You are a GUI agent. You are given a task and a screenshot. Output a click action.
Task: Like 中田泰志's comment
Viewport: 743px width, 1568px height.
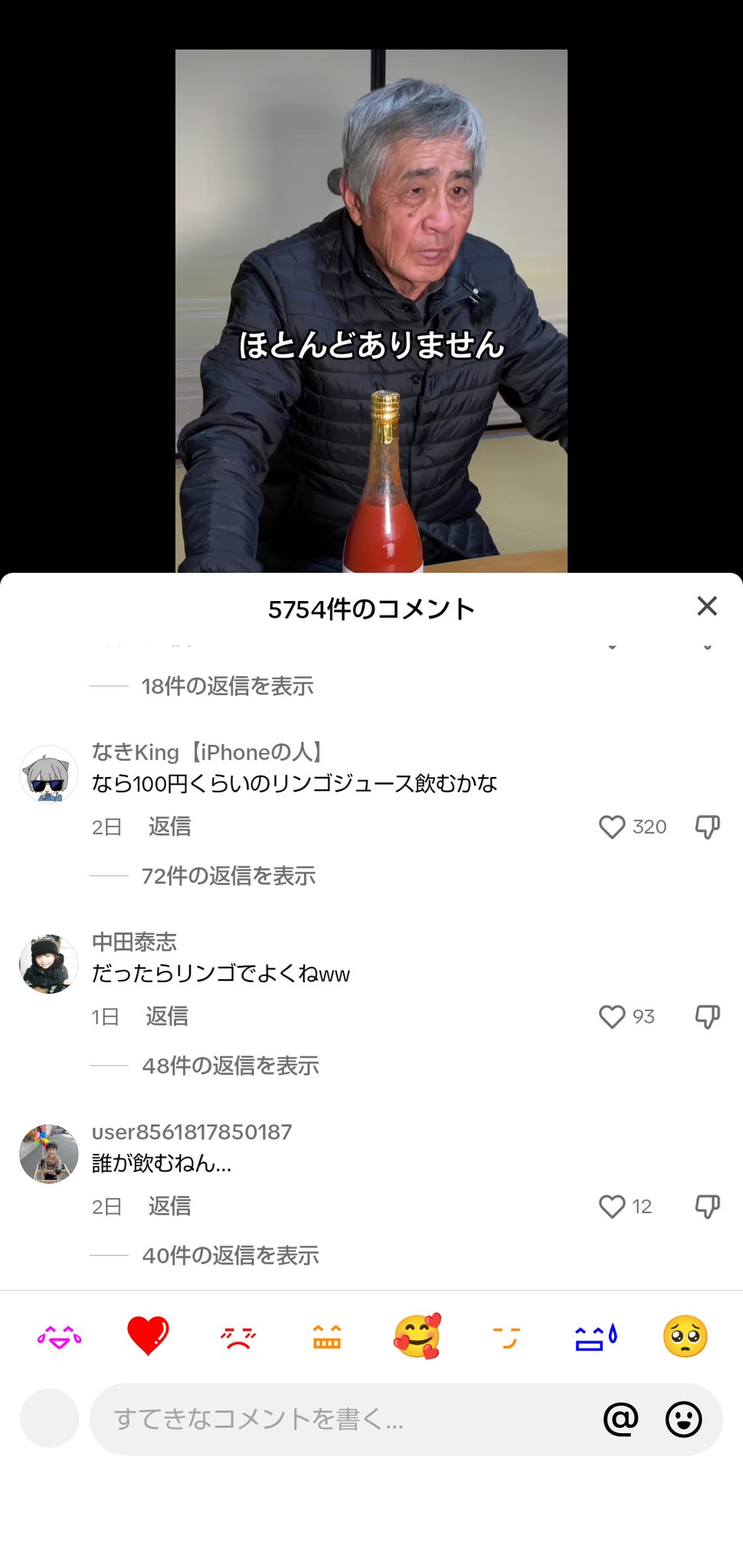click(x=612, y=1017)
